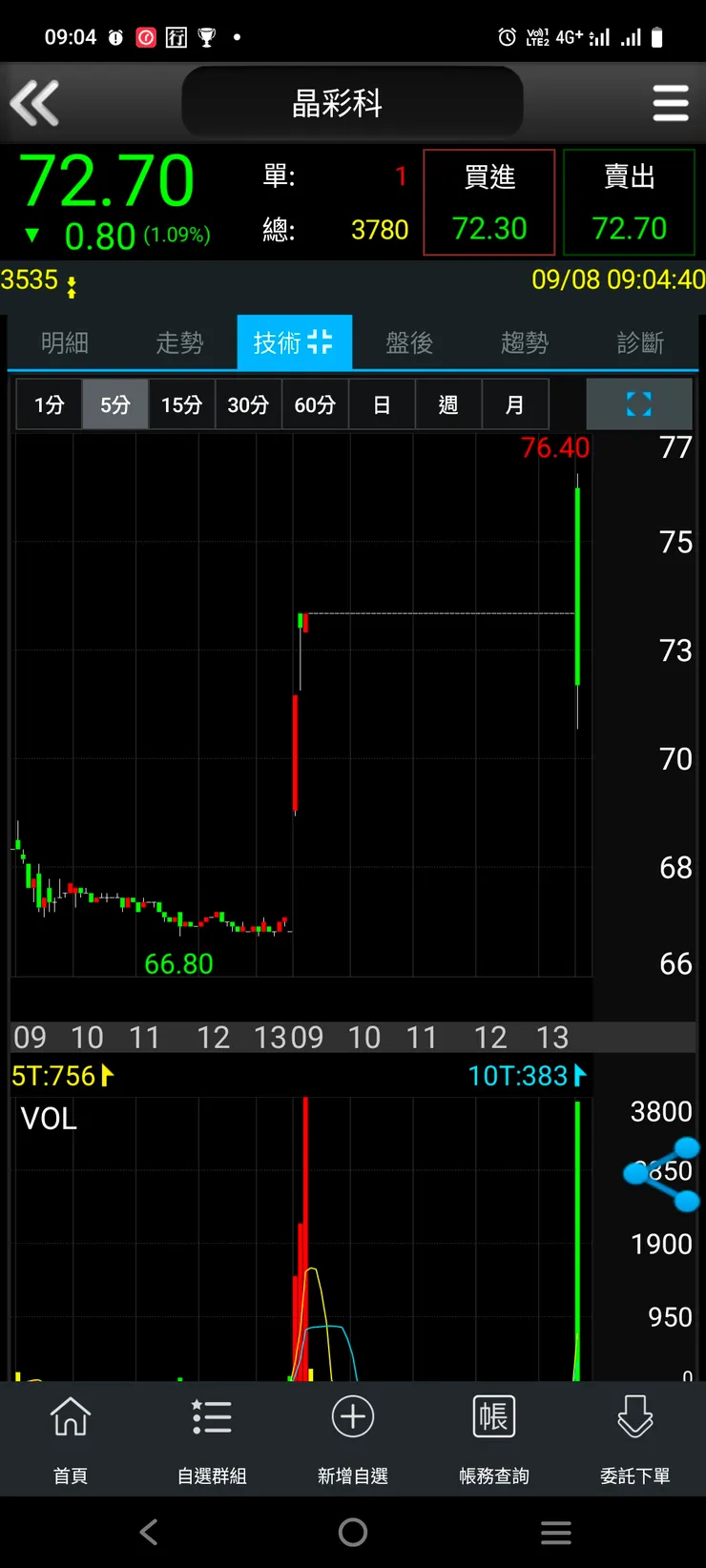Show the weekly 週 chart
The height and width of the screenshot is (1568, 706).
448,404
